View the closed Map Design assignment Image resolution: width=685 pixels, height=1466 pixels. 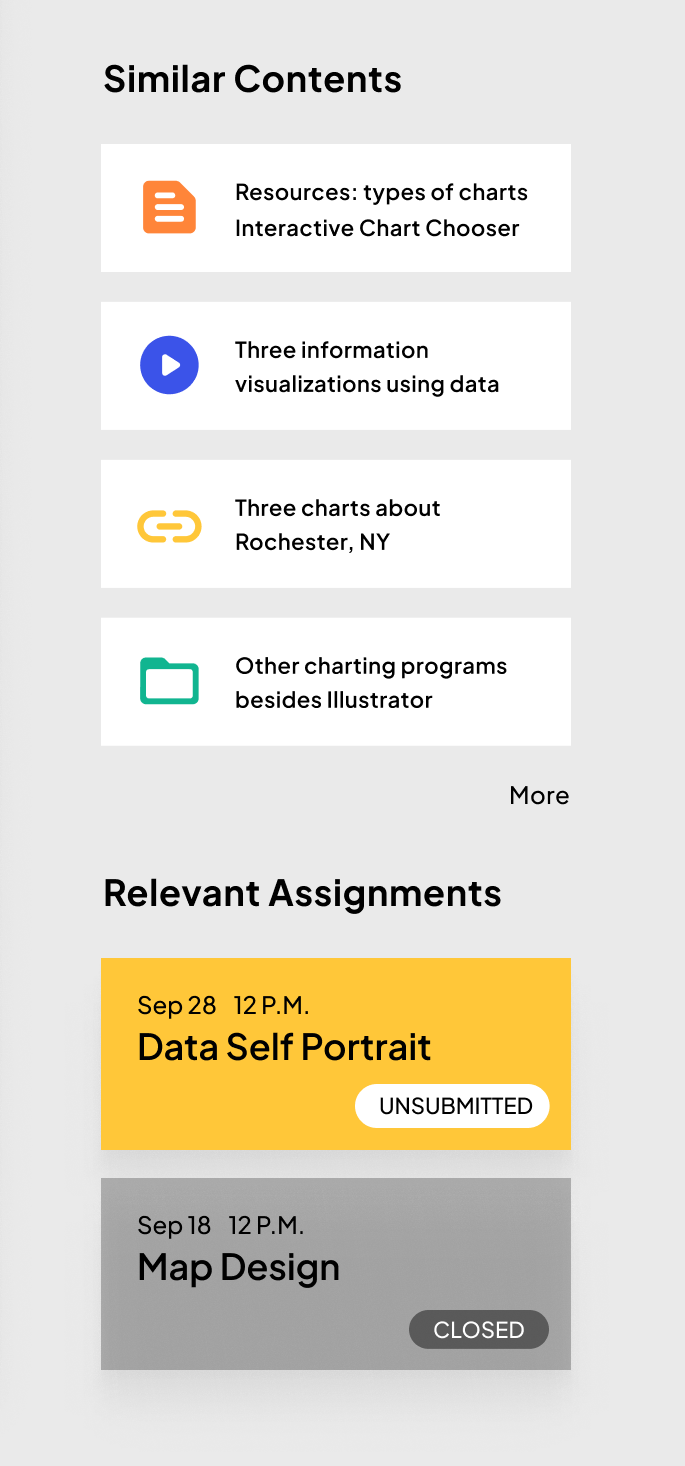[336, 1268]
